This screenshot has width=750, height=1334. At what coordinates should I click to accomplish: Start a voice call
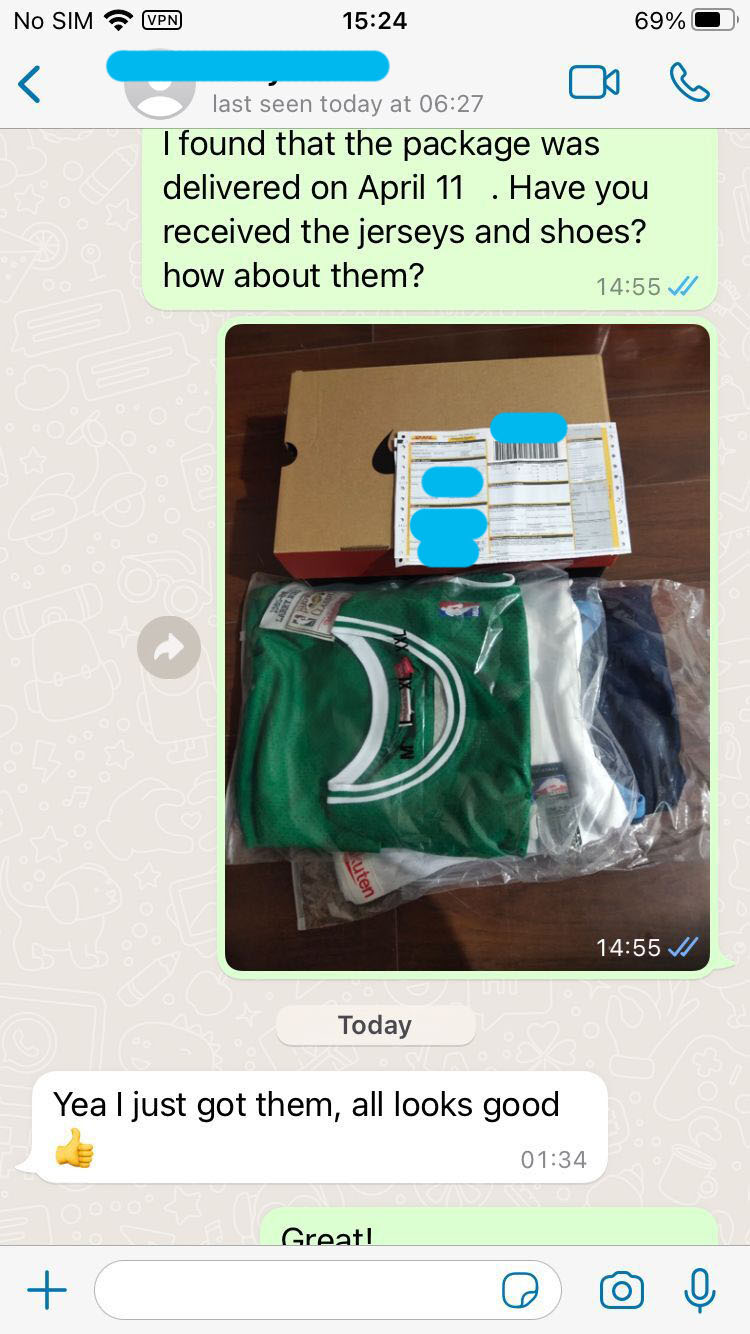coord(689,83)
